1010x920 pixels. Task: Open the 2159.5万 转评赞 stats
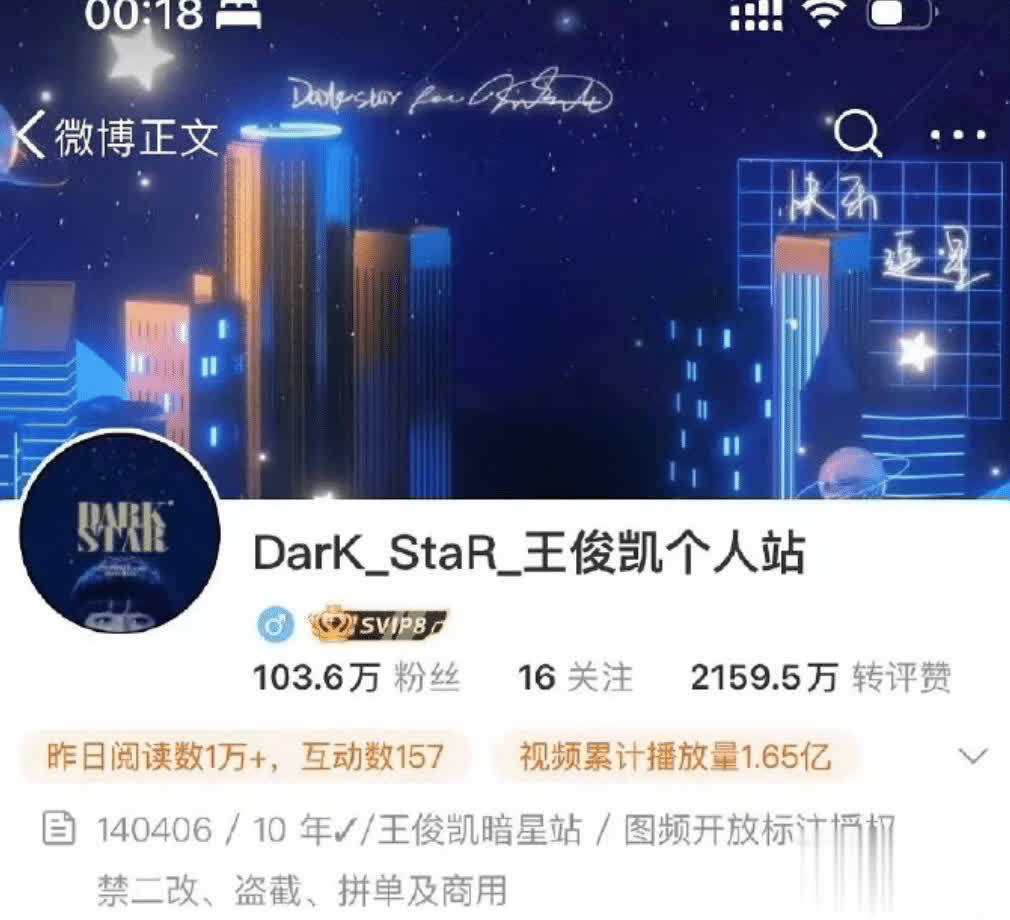(820, 678)
